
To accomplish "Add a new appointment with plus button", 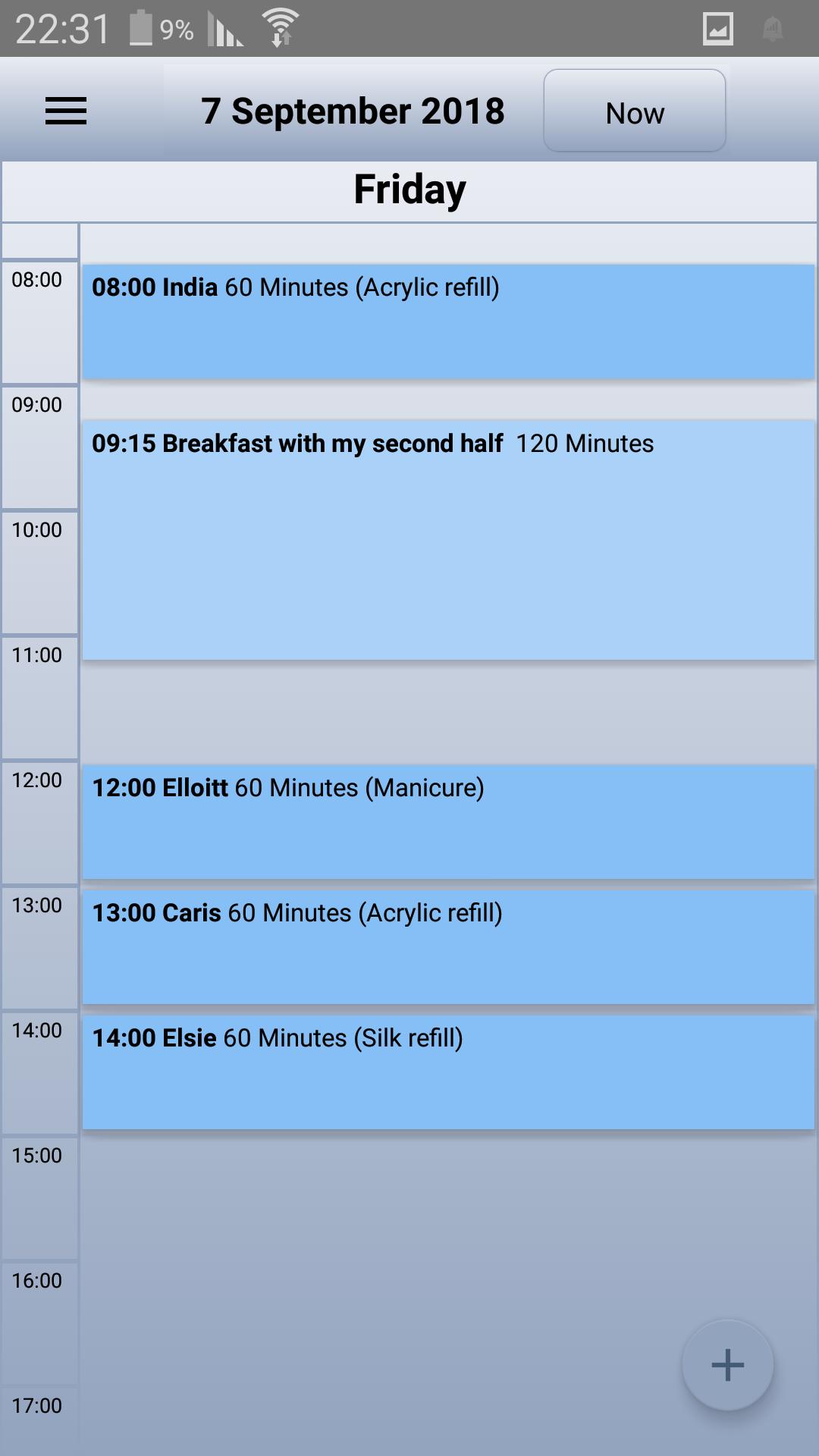I will [x=727, y=1365].
